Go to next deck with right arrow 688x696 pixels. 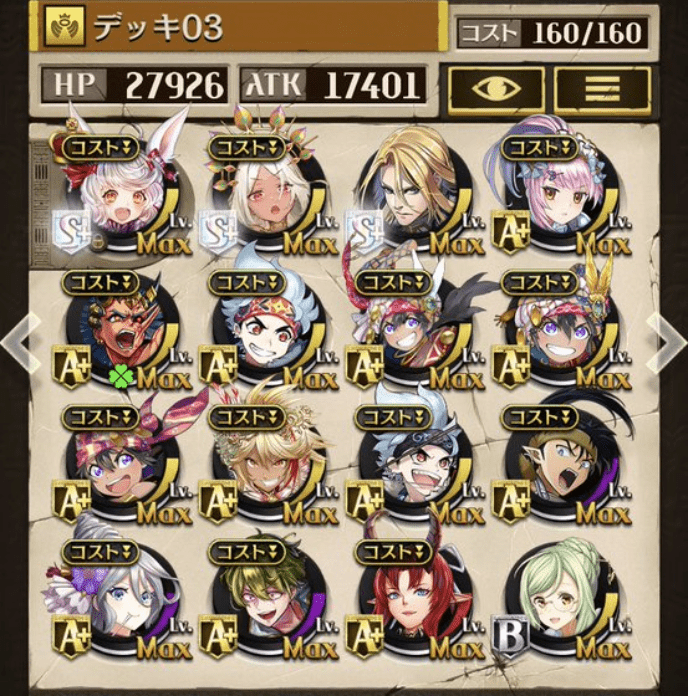[x=667, y=341]
